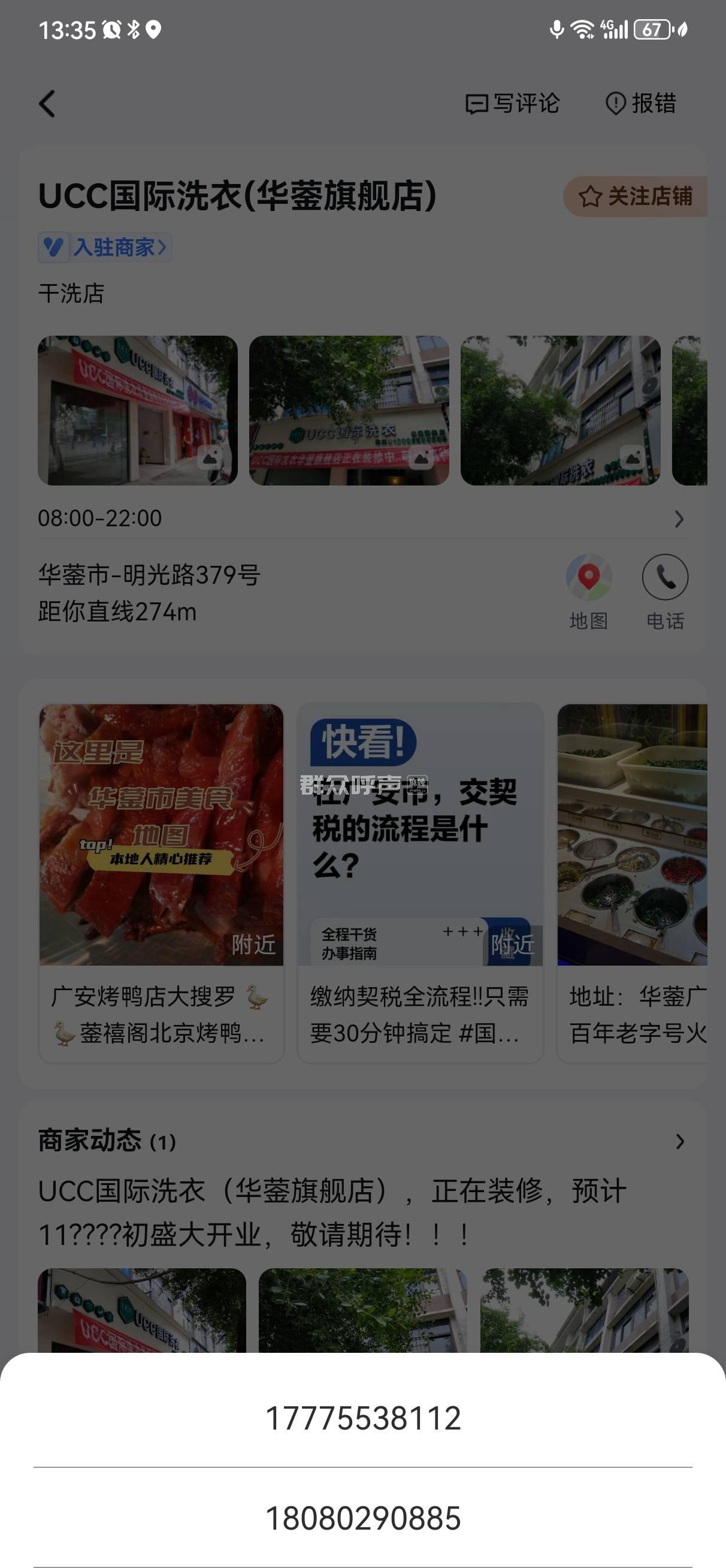Open the 入驻商家 merchant badge link
The image size is (726, 1568).
[105, 247]
